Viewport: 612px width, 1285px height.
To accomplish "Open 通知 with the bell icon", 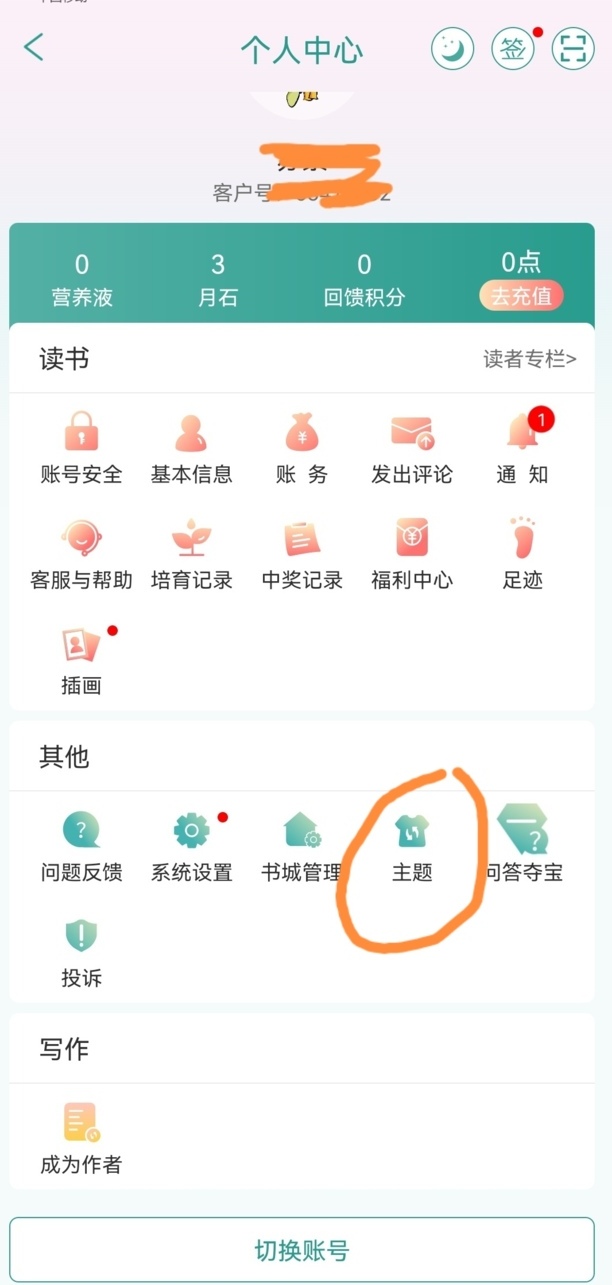I will (522, 449).
